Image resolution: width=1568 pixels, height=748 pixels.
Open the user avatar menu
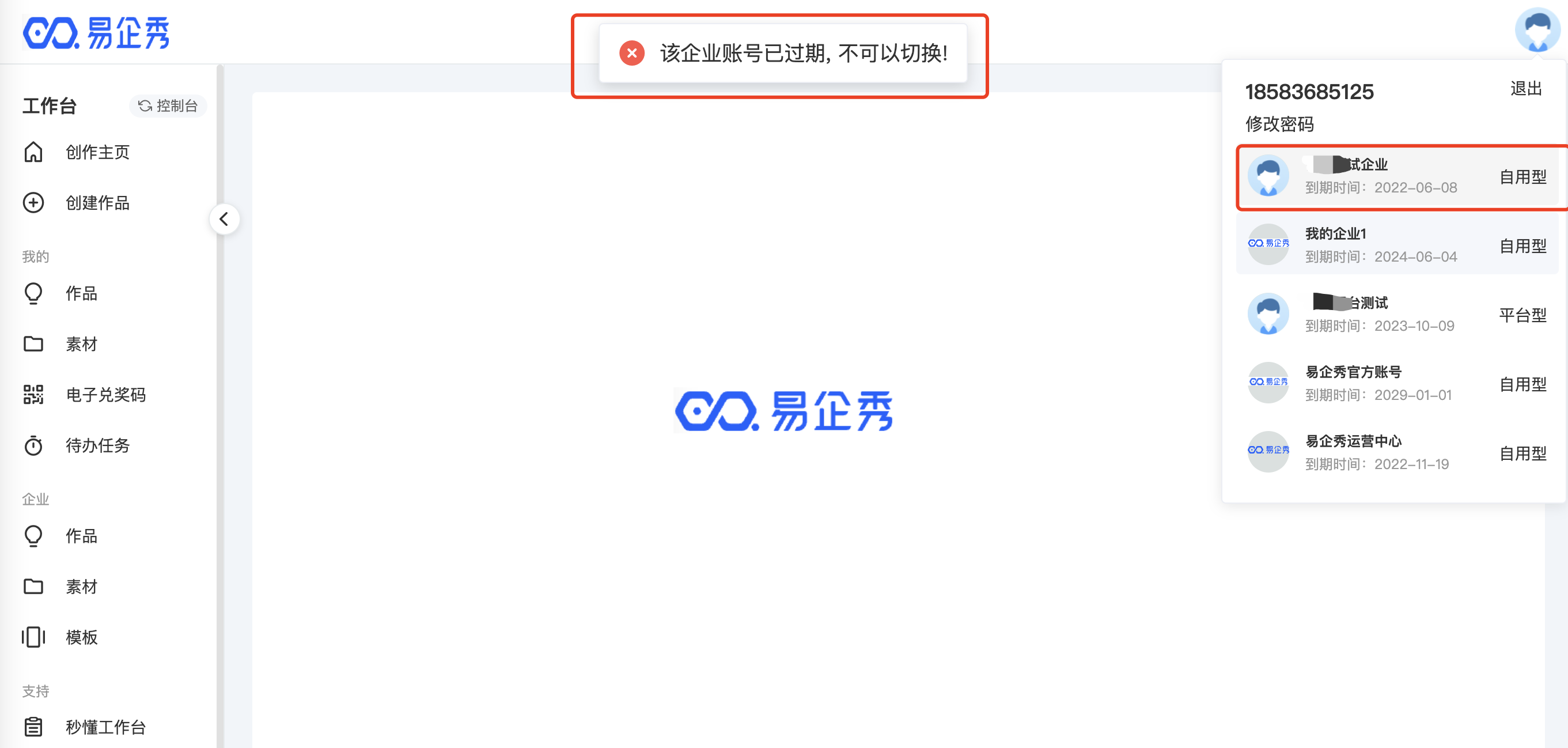click(1537, 30)
